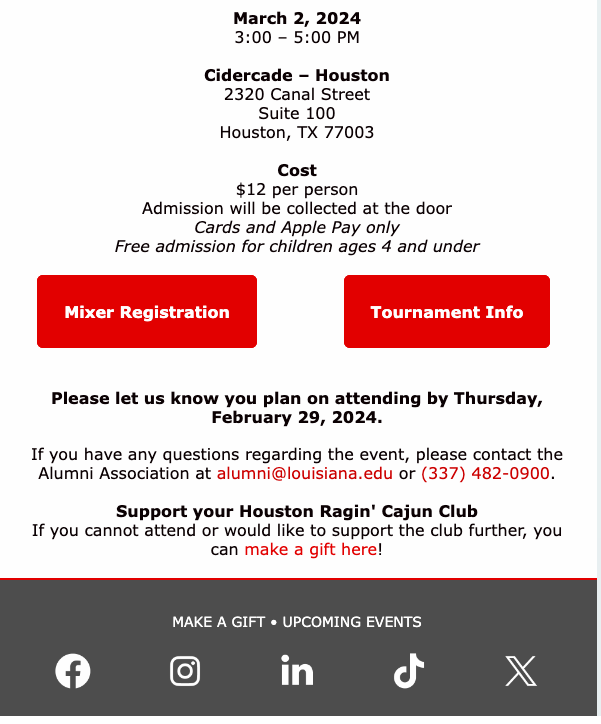Screen dimensions: 601x724
Task: Open the Tournament Info button
Action: (447, 312)
